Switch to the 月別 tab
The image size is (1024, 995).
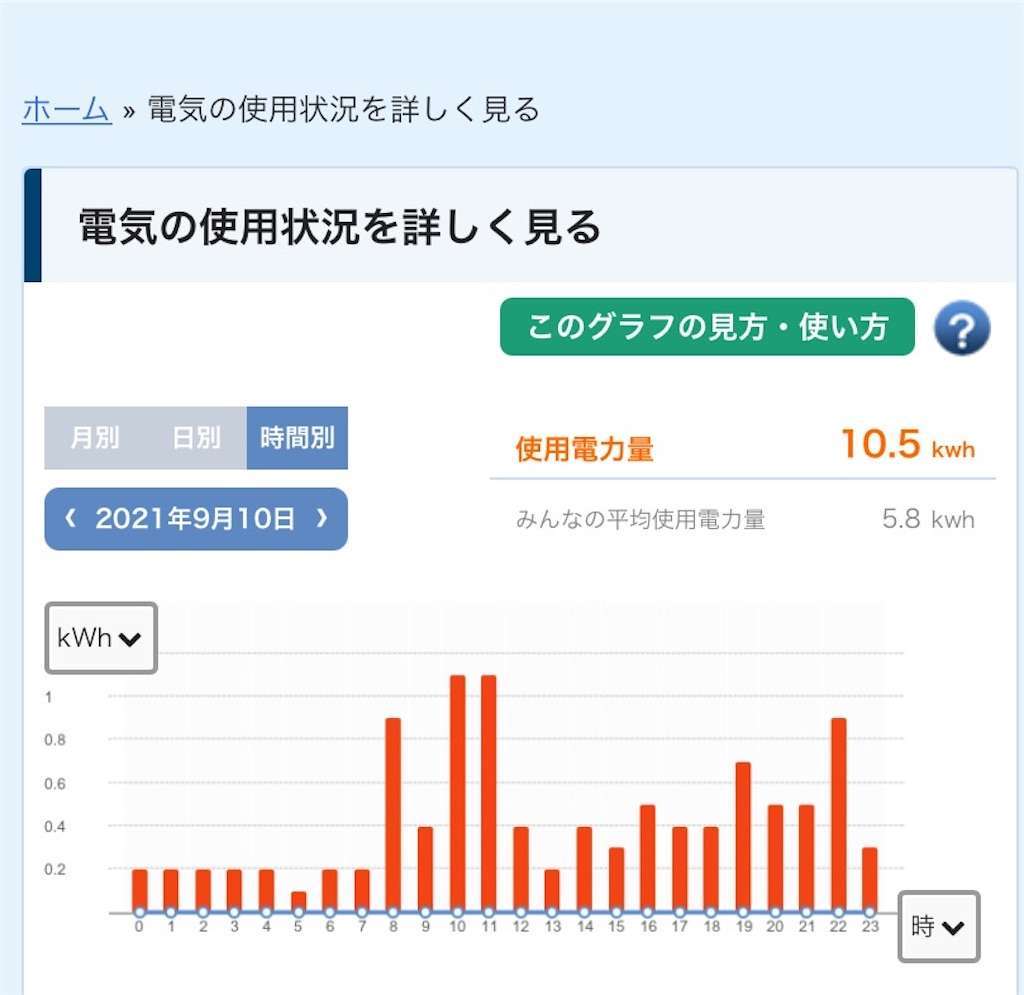pos(95,438)
